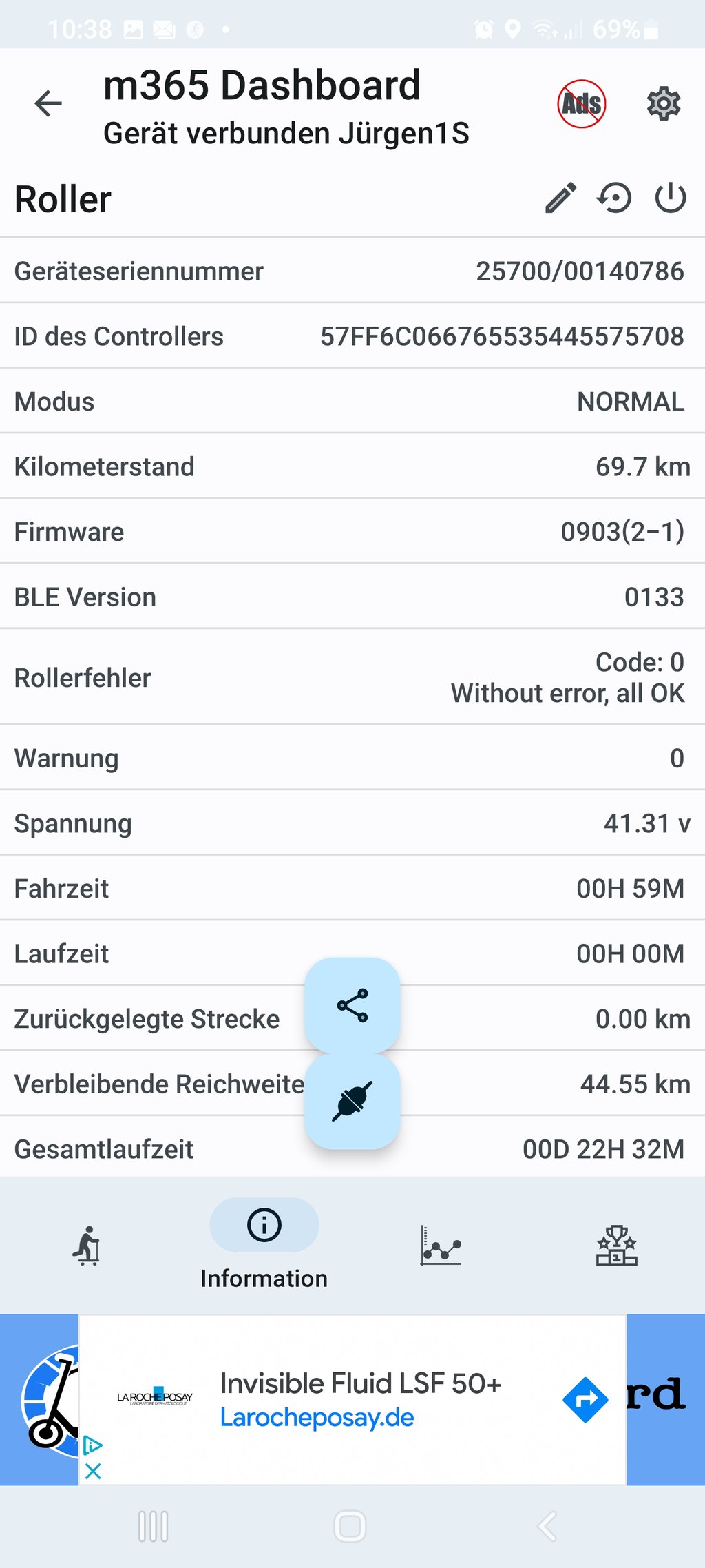The image size is (705, 1568).
Task: Tap the power icon beside Roller
Action: point(670,198)
